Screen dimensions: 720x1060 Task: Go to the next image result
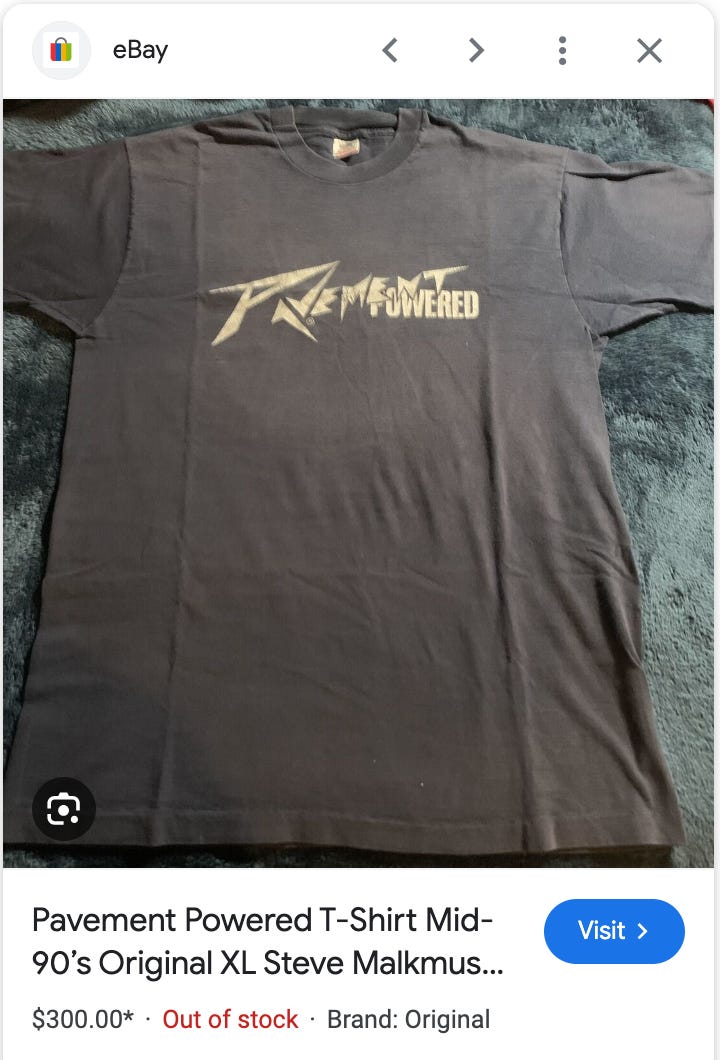click(x=476, y=50)
